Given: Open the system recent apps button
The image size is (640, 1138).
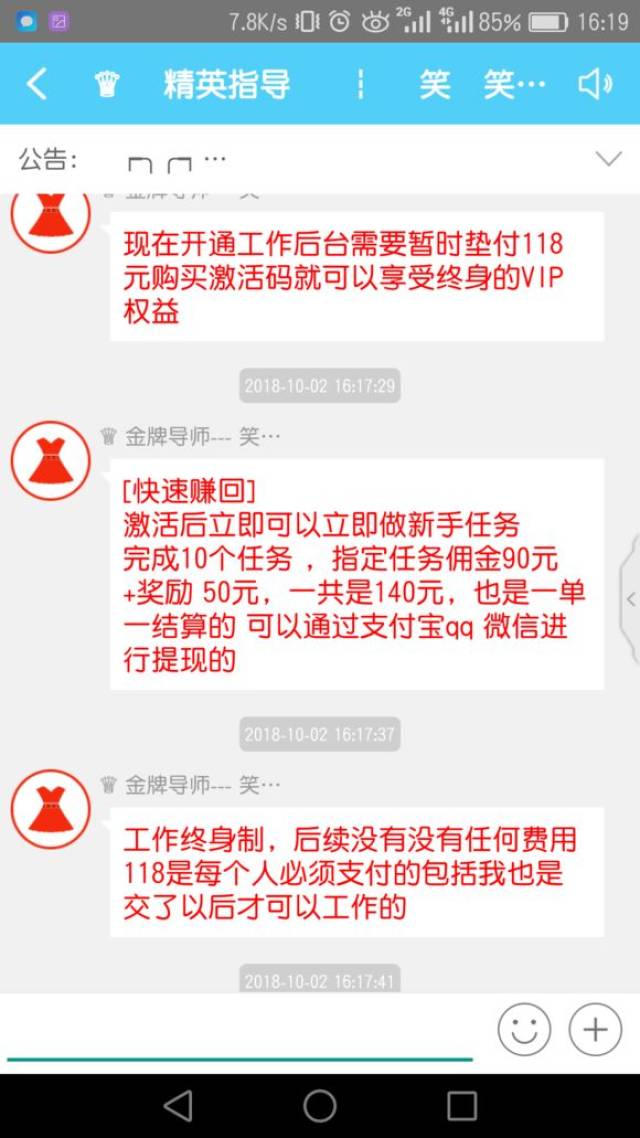Looking at the screenshot, I should (462, 1105).
